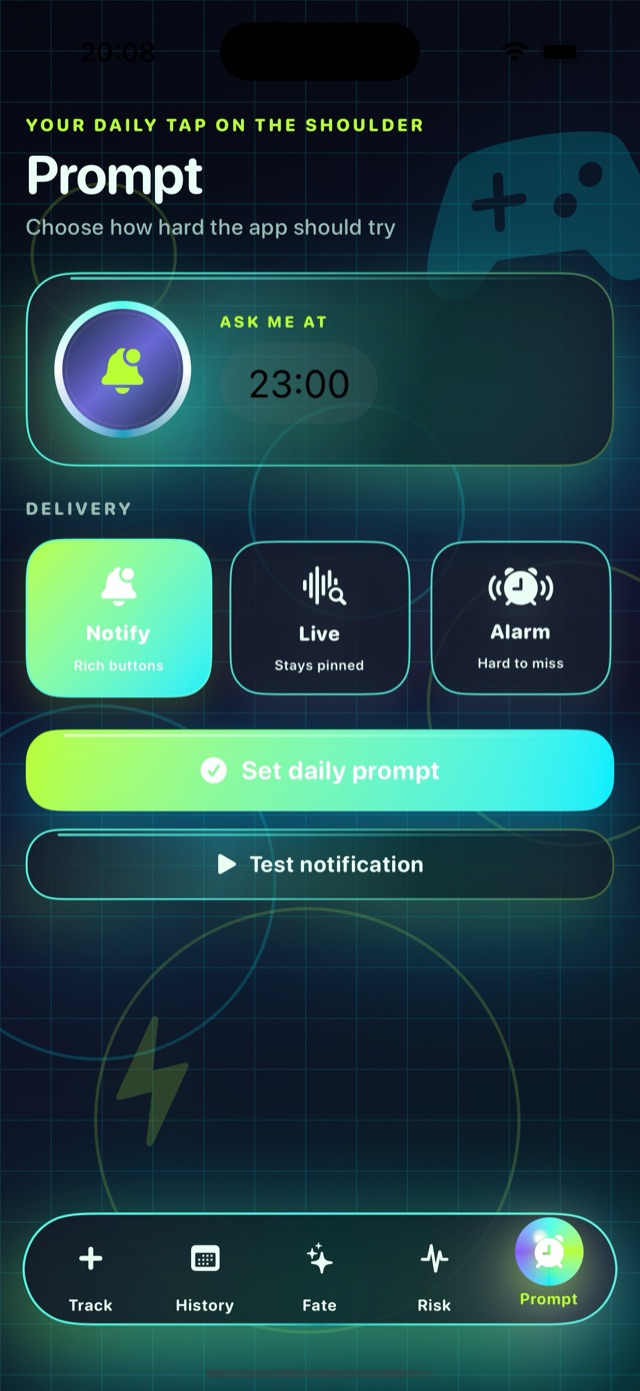The width and height of the screenshot is (640, 1391).
Task: Send a test notification
Action: pyautogui.click(x=320, y=864)
